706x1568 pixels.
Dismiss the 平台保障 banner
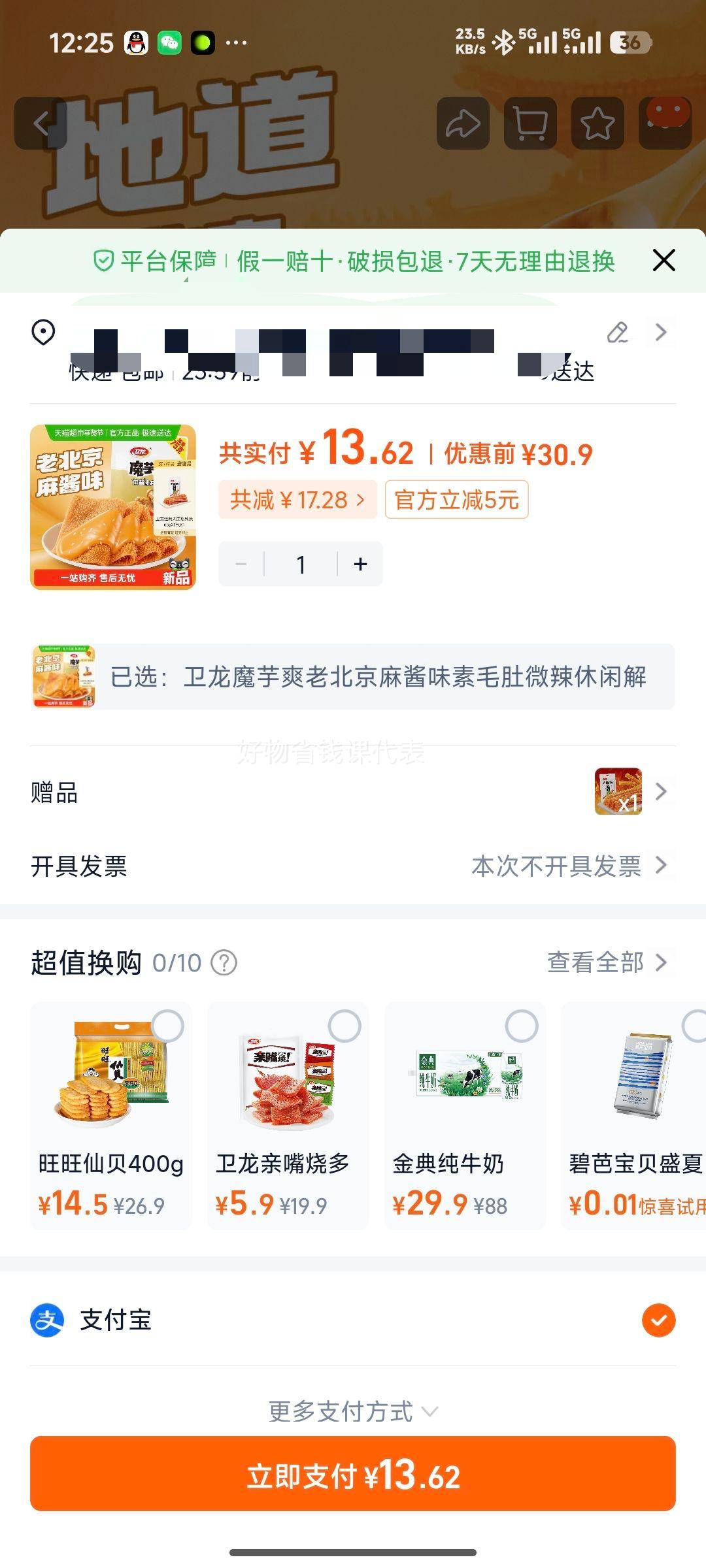point(664,259)
